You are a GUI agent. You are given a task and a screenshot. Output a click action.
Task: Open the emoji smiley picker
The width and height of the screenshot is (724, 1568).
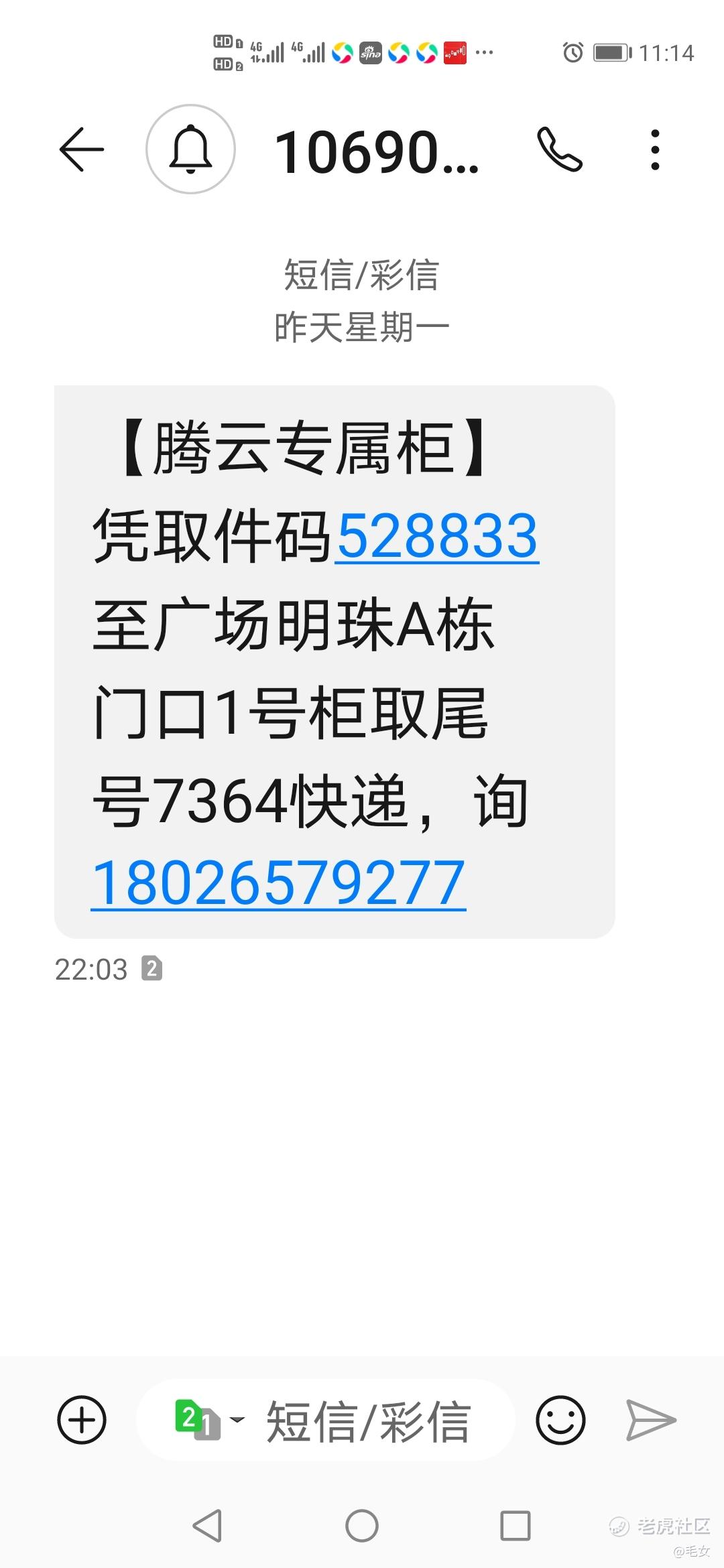coord(560,1420)
